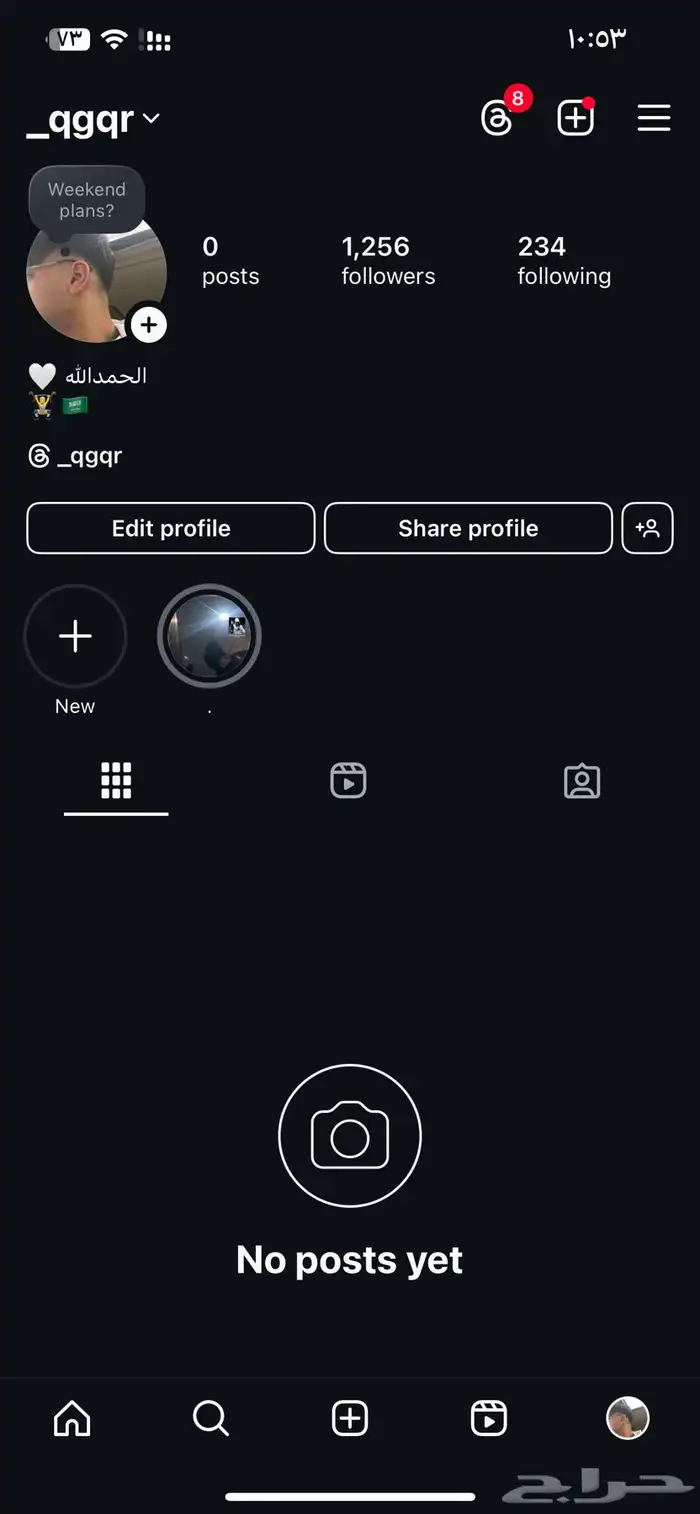Screen dimensions: 700x1514
Task: Switch to the Reels profile tab
Action: [348, 780]
